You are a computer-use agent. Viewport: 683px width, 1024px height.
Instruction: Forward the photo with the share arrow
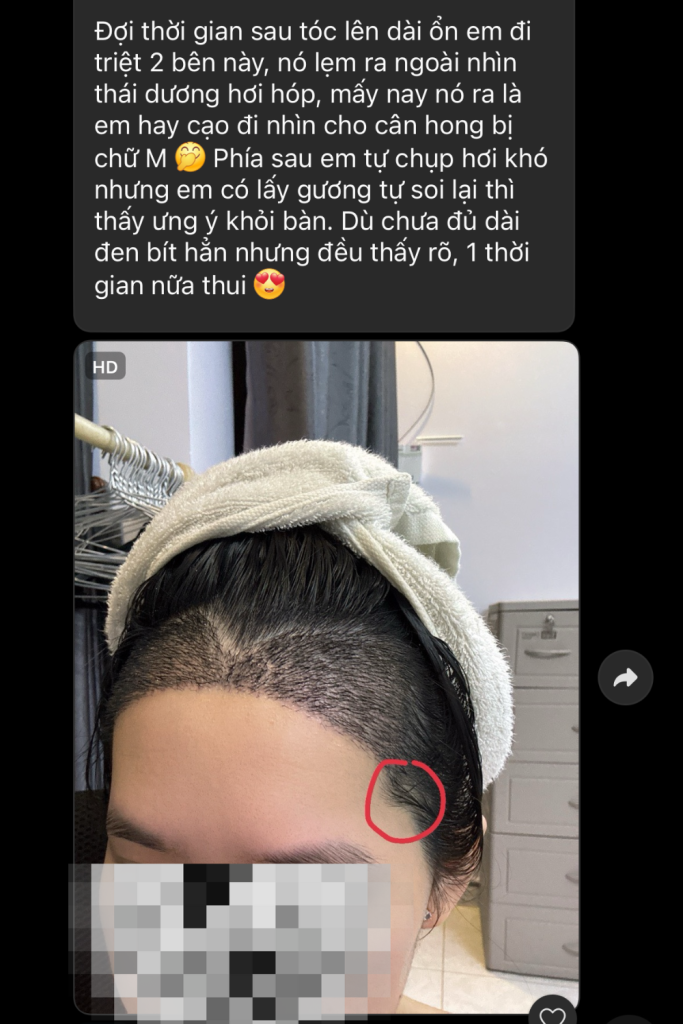pyautogui.click(x=625, y=678)
